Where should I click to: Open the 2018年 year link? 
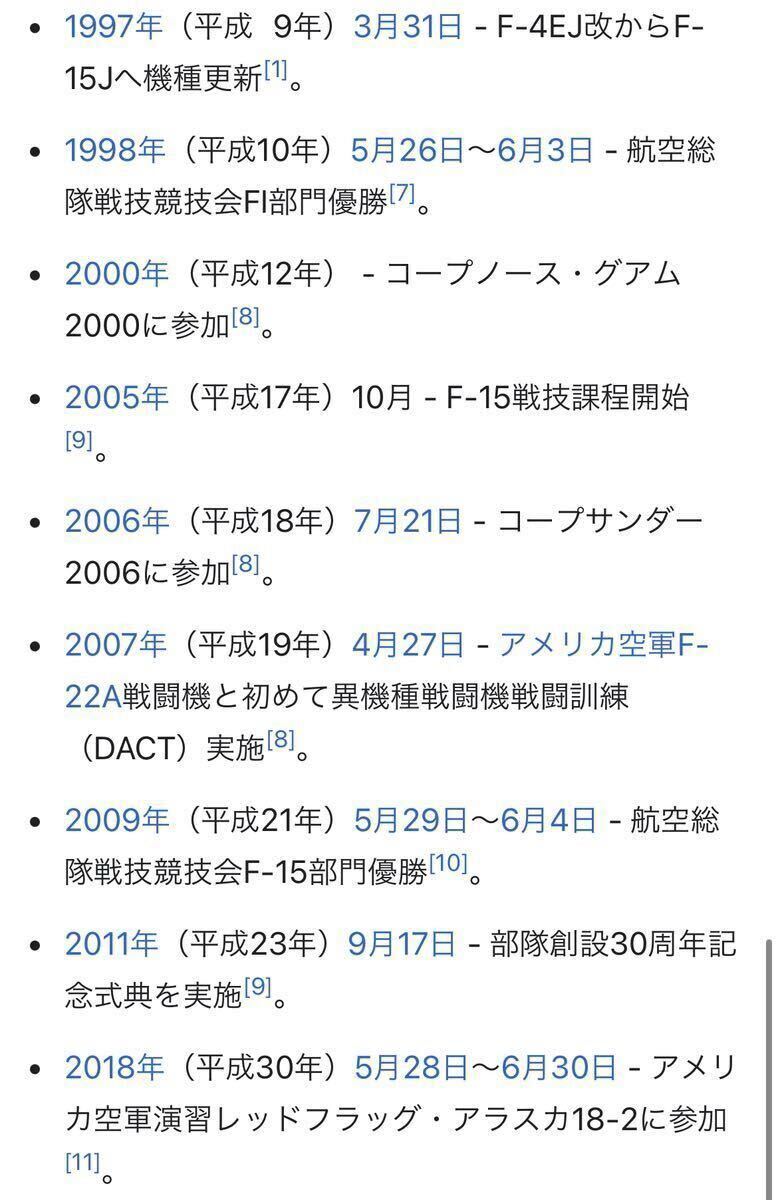pyautogui.click(x=115, y=1068)
